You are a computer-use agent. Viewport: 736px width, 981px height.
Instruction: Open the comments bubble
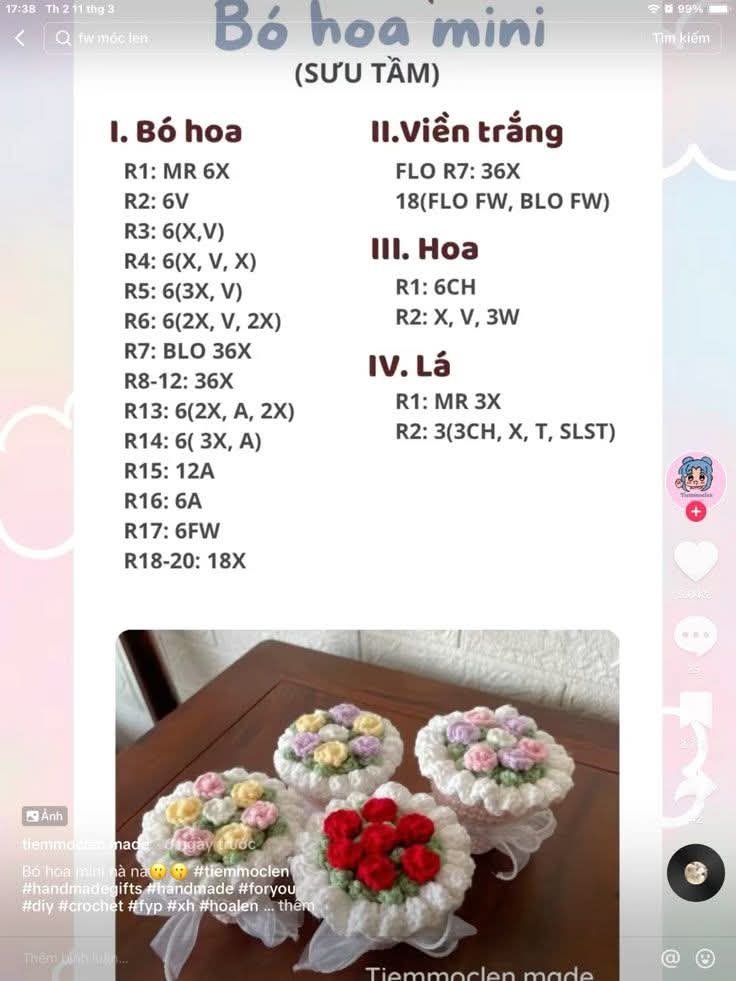coord(695,636)
